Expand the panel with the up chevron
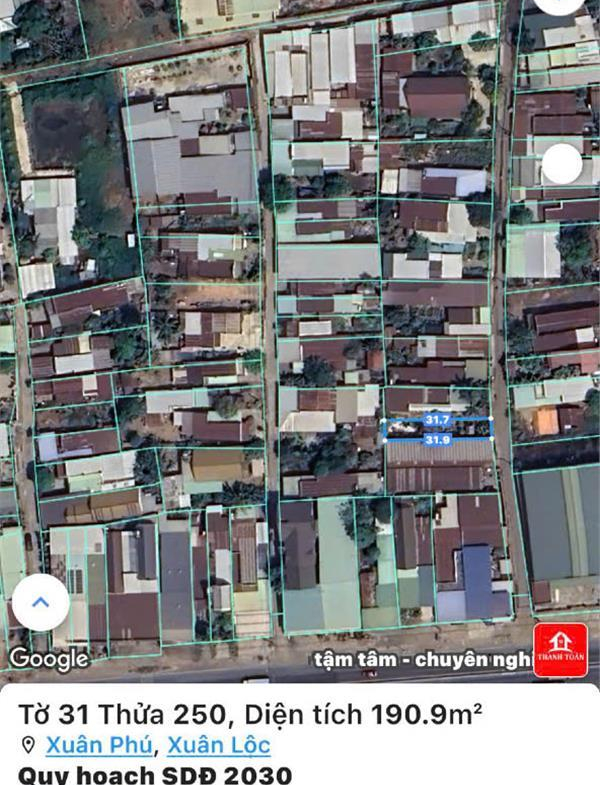This screenshot has height=785, width=600. tap(41, 603)
